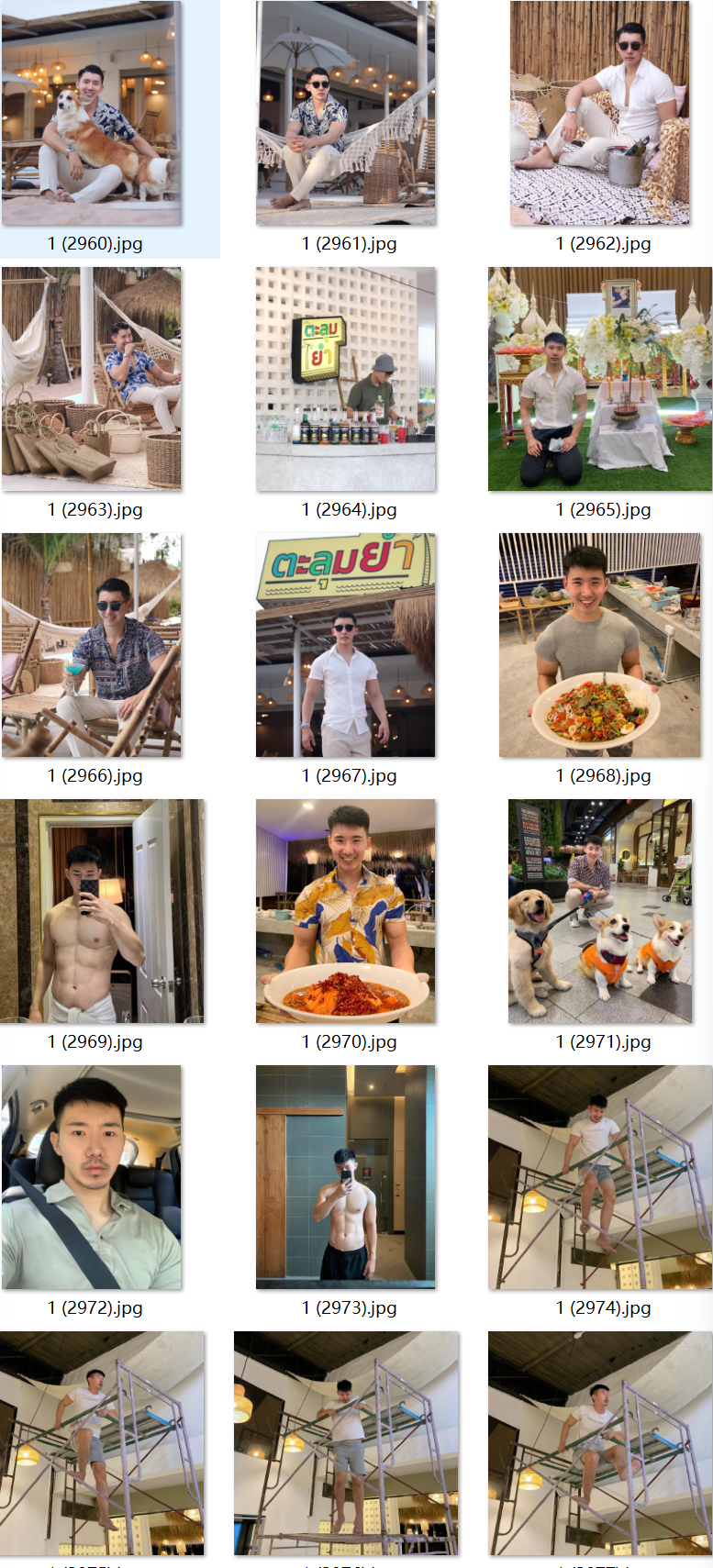
Task: Open the 1 (2968).jpg image
Action: (x=599, y=645)
